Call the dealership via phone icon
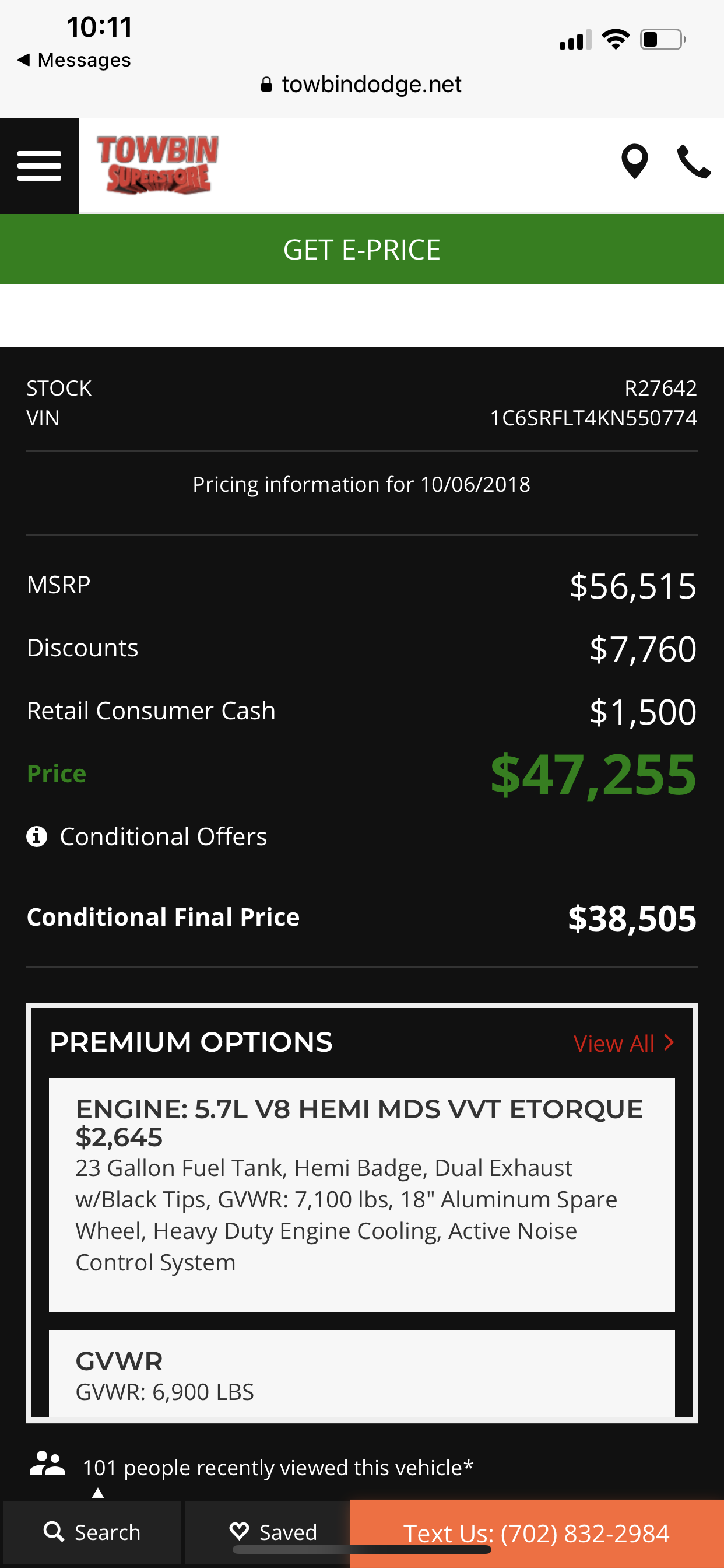The height and width of the screenshot is (1568, 724). tap(694, 162)
